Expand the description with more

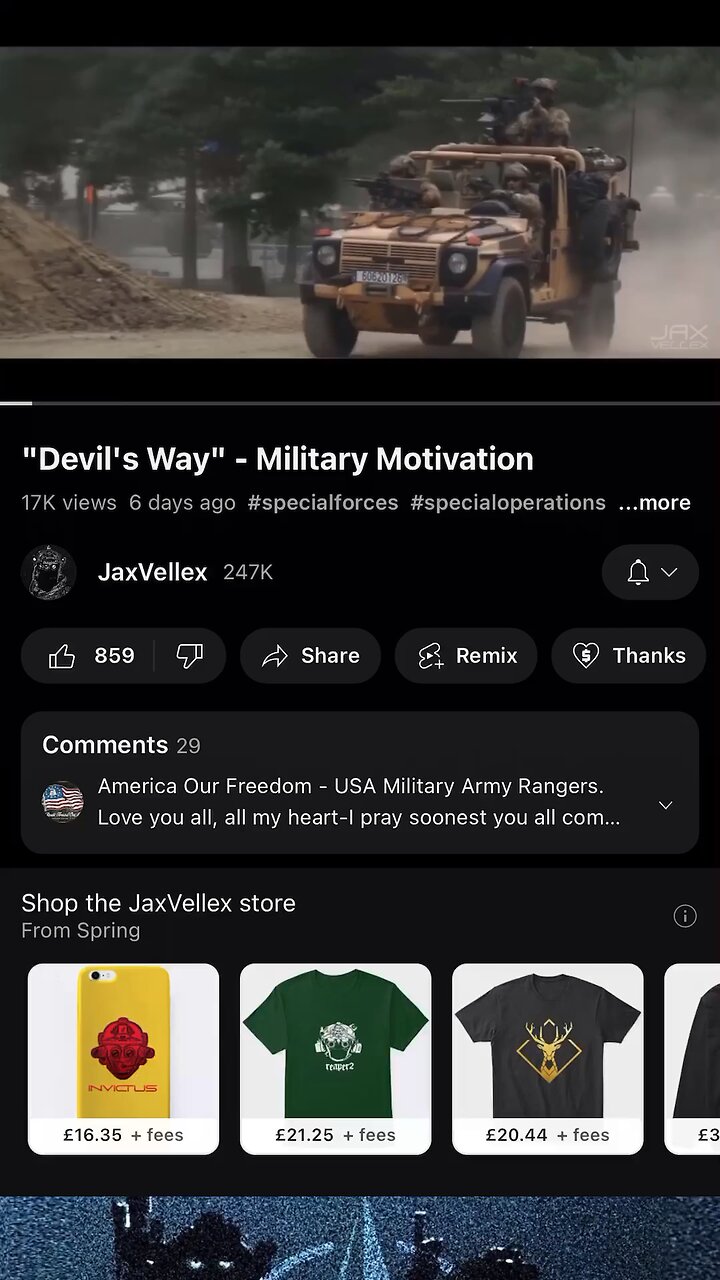(655, 503)
